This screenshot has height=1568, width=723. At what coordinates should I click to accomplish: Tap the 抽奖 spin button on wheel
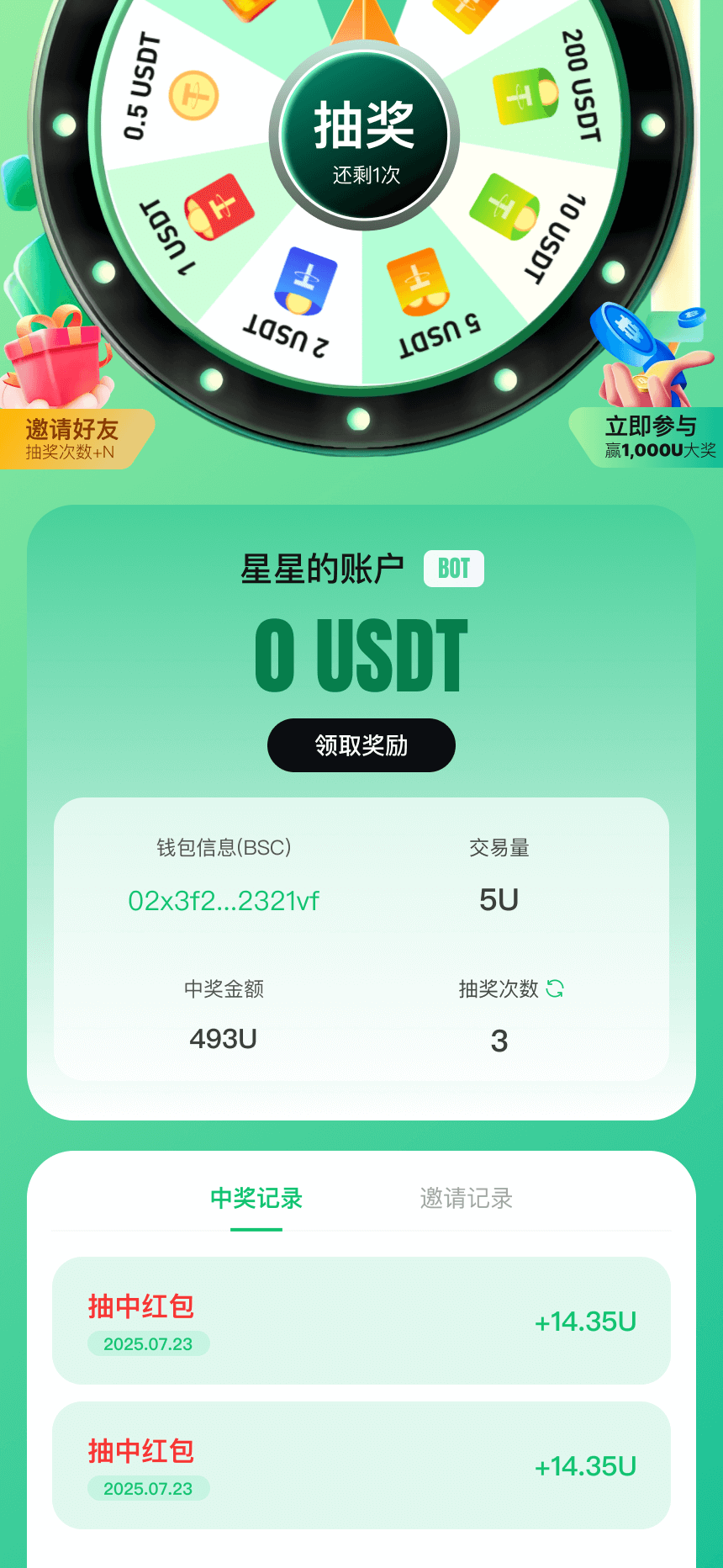click(x=364, y=137)
